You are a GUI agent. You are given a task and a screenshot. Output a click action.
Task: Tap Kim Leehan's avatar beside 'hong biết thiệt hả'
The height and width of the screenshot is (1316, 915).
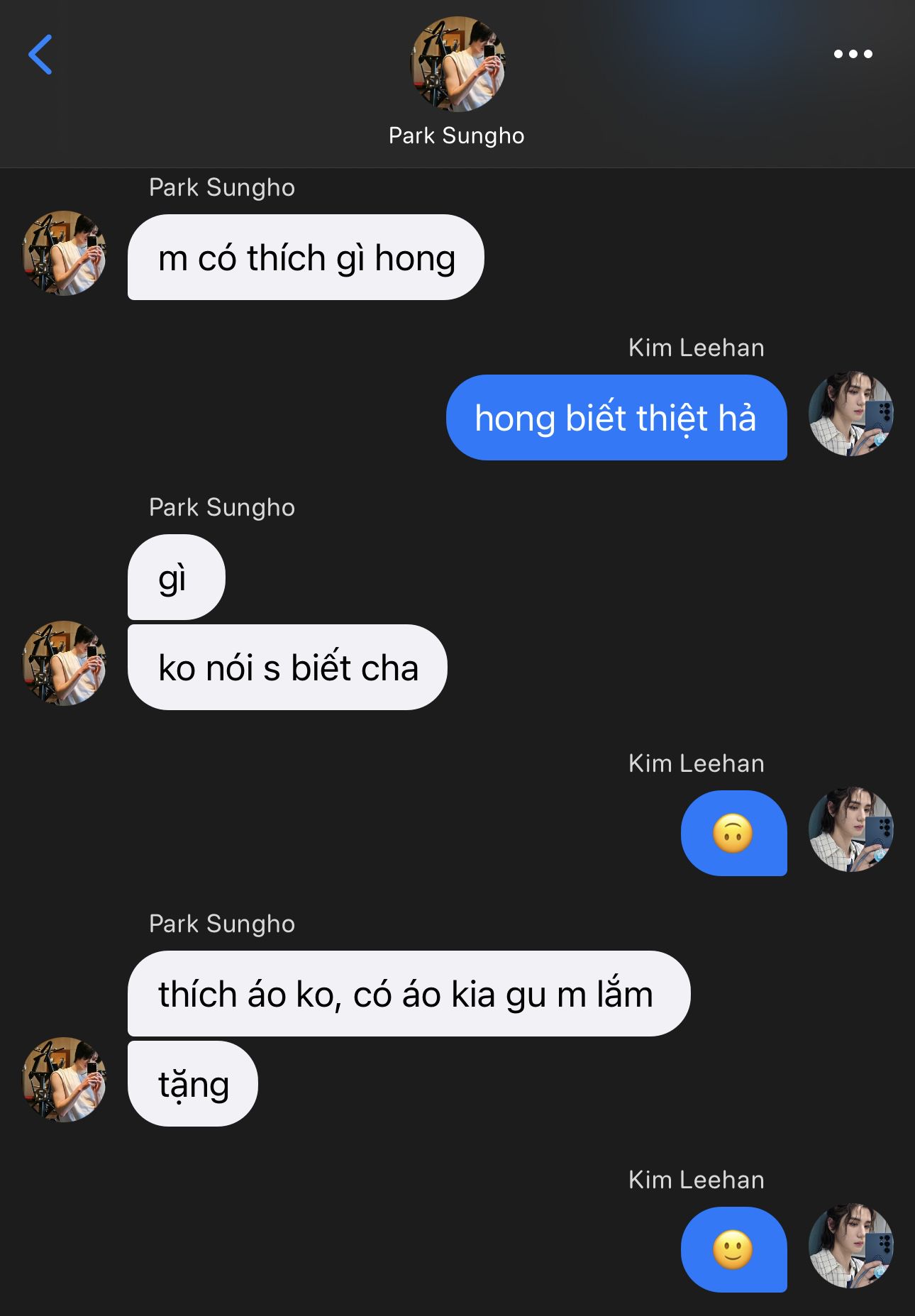(x=850, y=414)
